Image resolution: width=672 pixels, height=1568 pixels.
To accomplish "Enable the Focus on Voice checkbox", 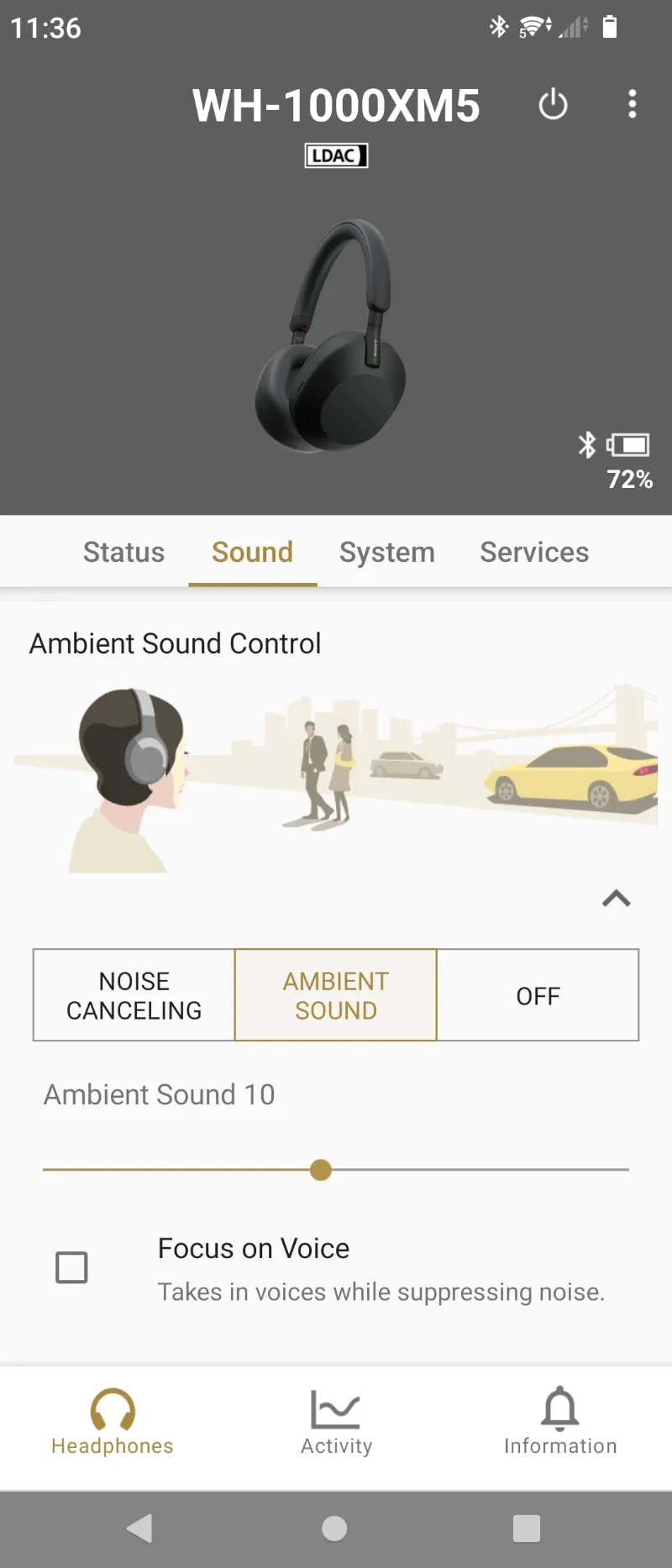I will point(71,1267).
